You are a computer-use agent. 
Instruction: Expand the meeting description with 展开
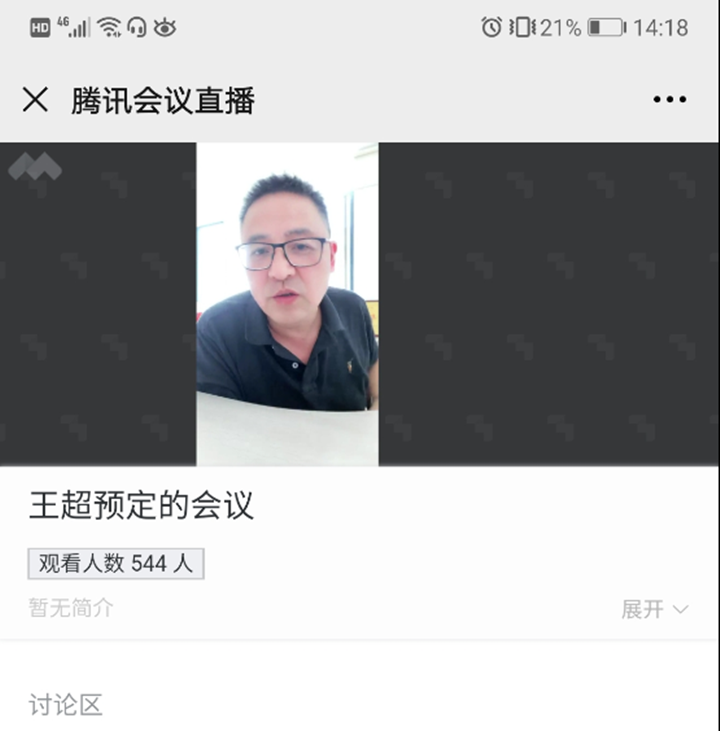tap(654, 609)
